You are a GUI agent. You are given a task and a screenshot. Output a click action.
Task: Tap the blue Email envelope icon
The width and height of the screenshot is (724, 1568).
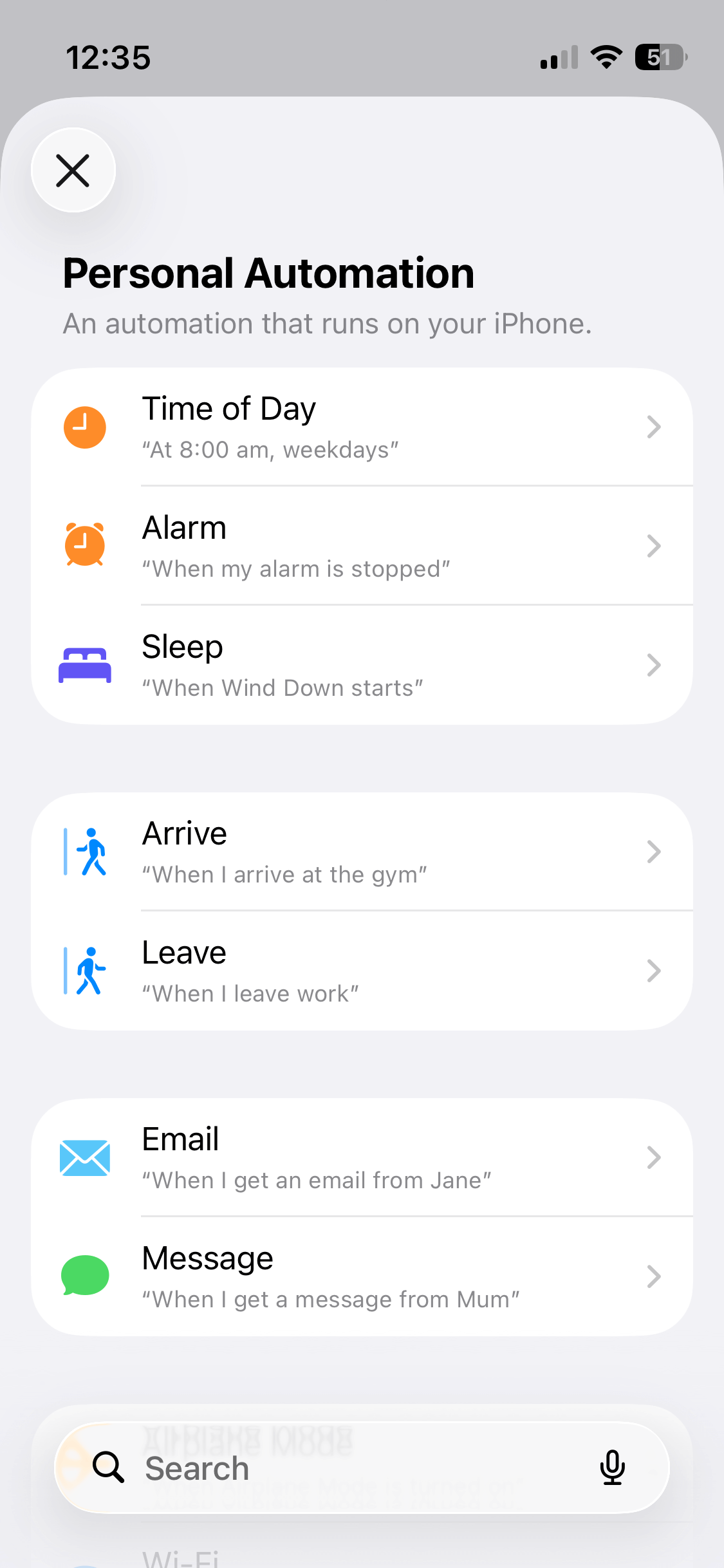point(84,1157)
